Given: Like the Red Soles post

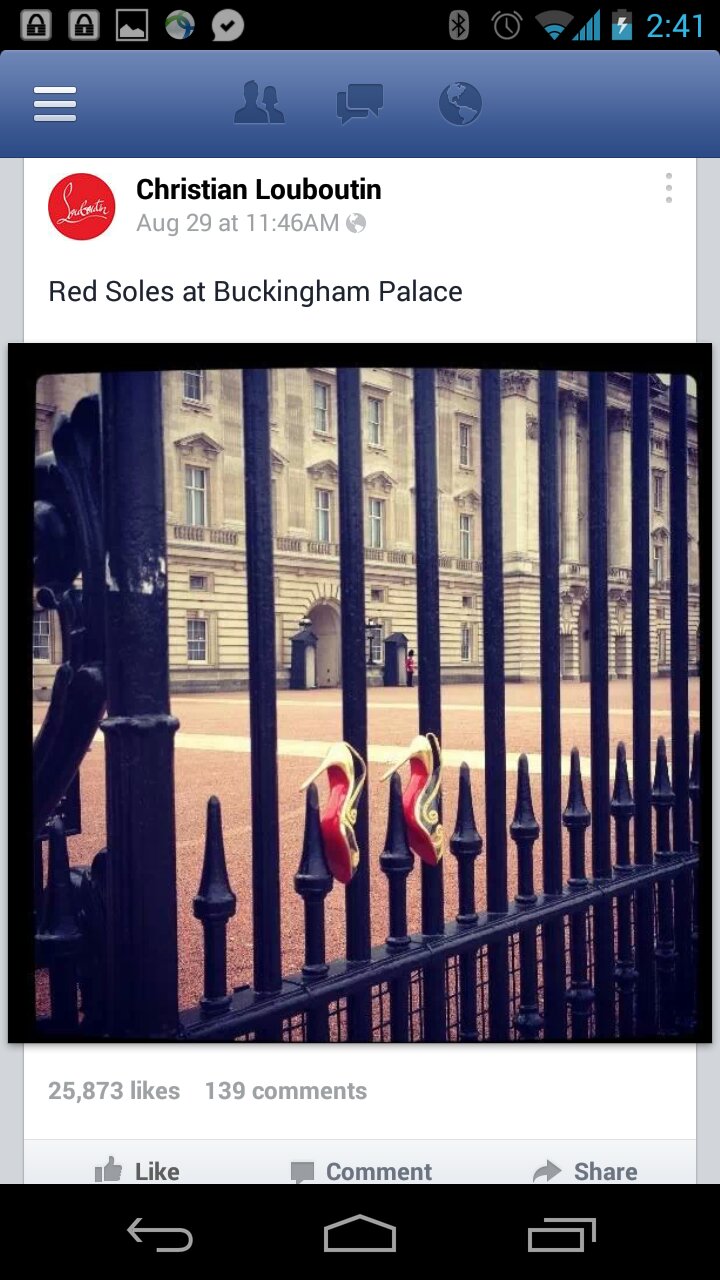Looking at the screenshot, I should tap(137, 1171).
